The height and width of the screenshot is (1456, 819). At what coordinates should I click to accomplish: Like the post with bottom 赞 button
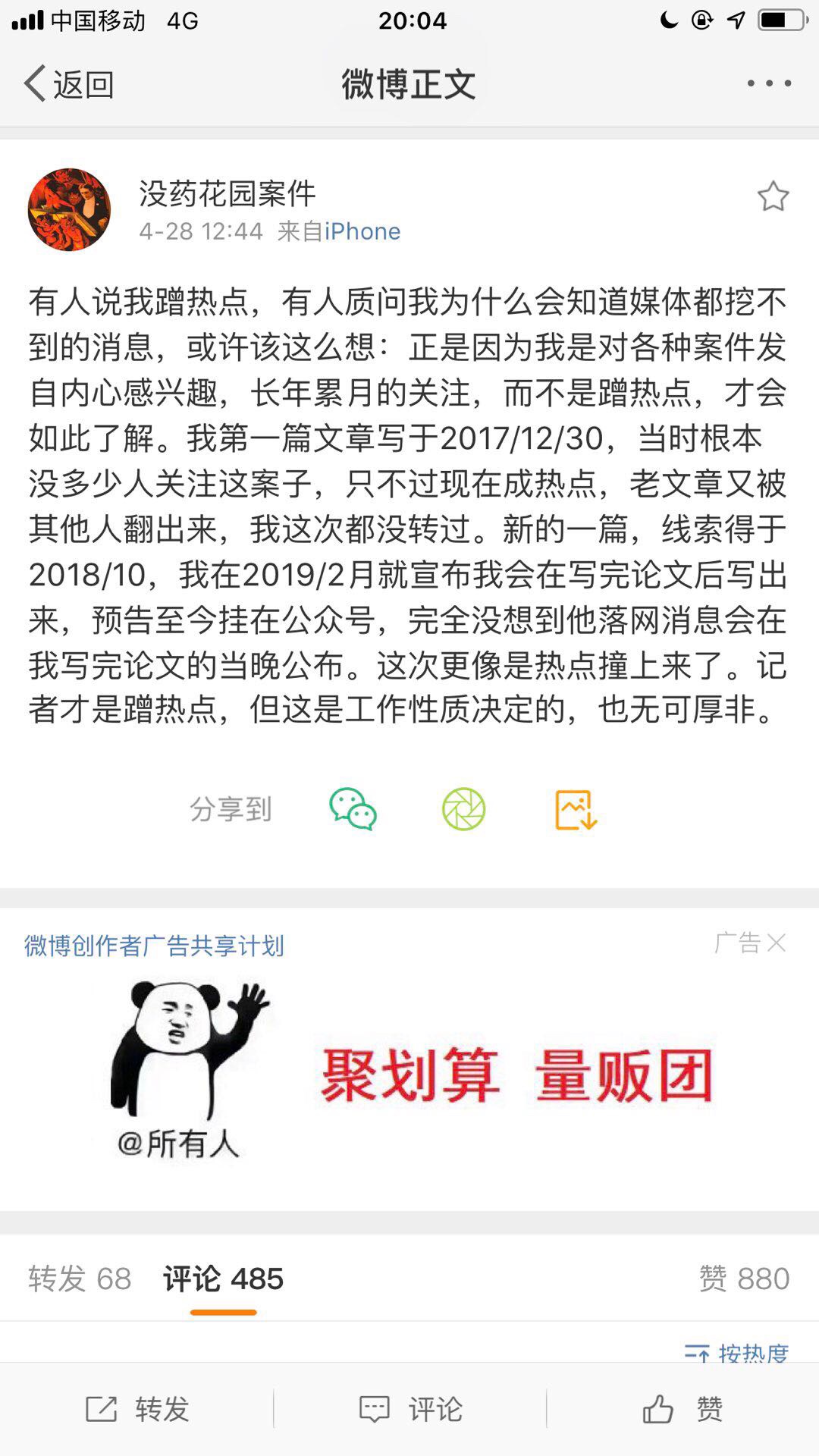click(x=682, y=1410)
